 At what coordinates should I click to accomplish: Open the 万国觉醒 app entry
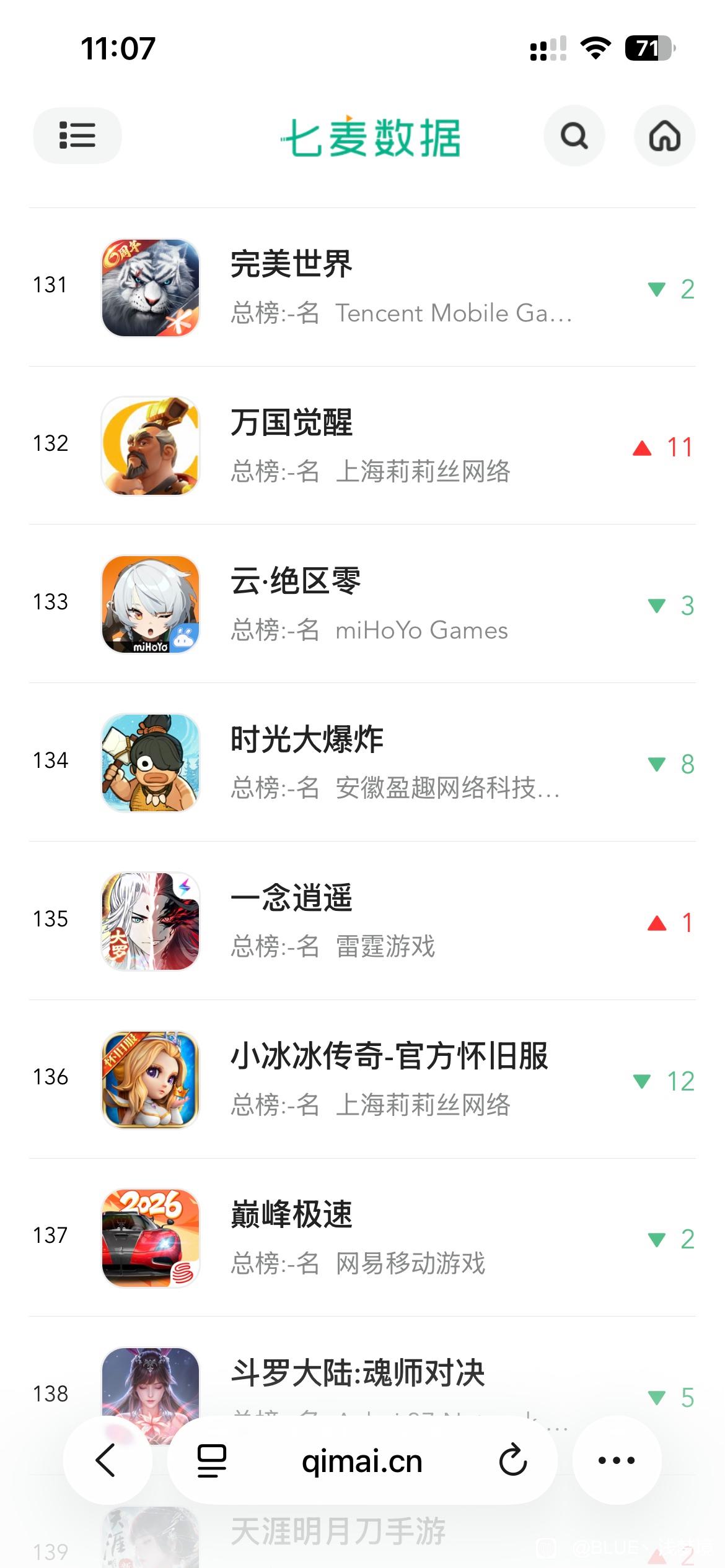point(362,446)
